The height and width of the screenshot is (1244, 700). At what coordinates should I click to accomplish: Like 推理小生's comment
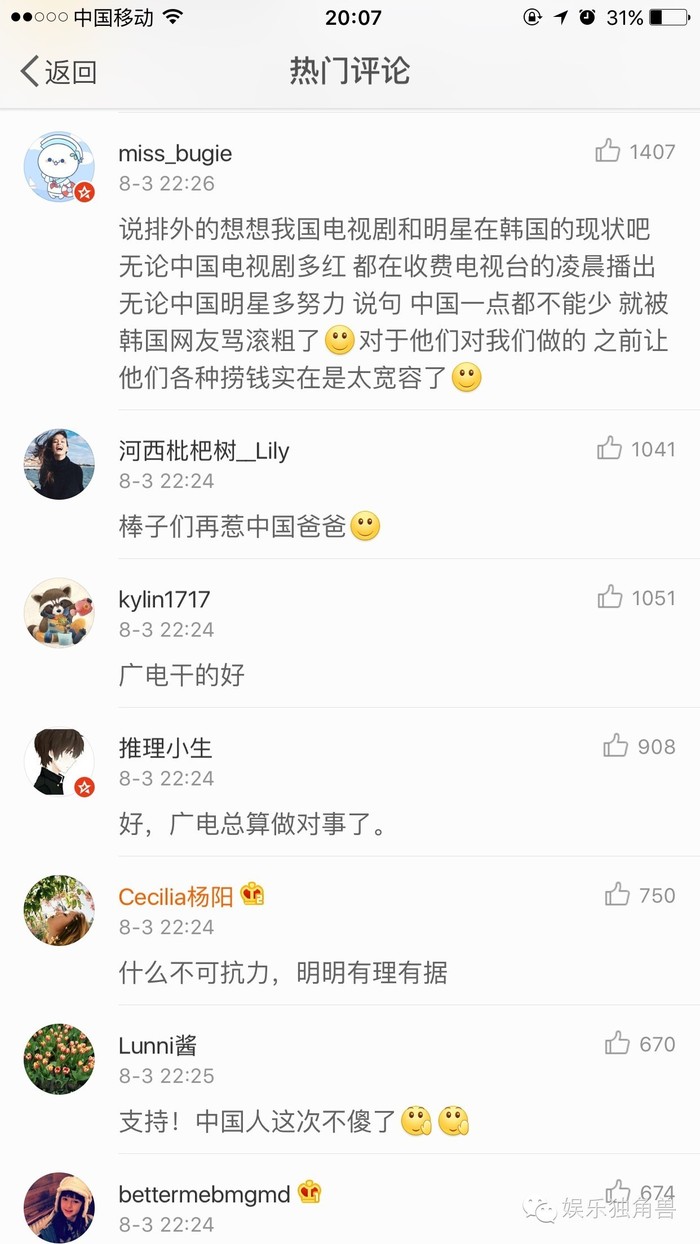tap(615, 747)
